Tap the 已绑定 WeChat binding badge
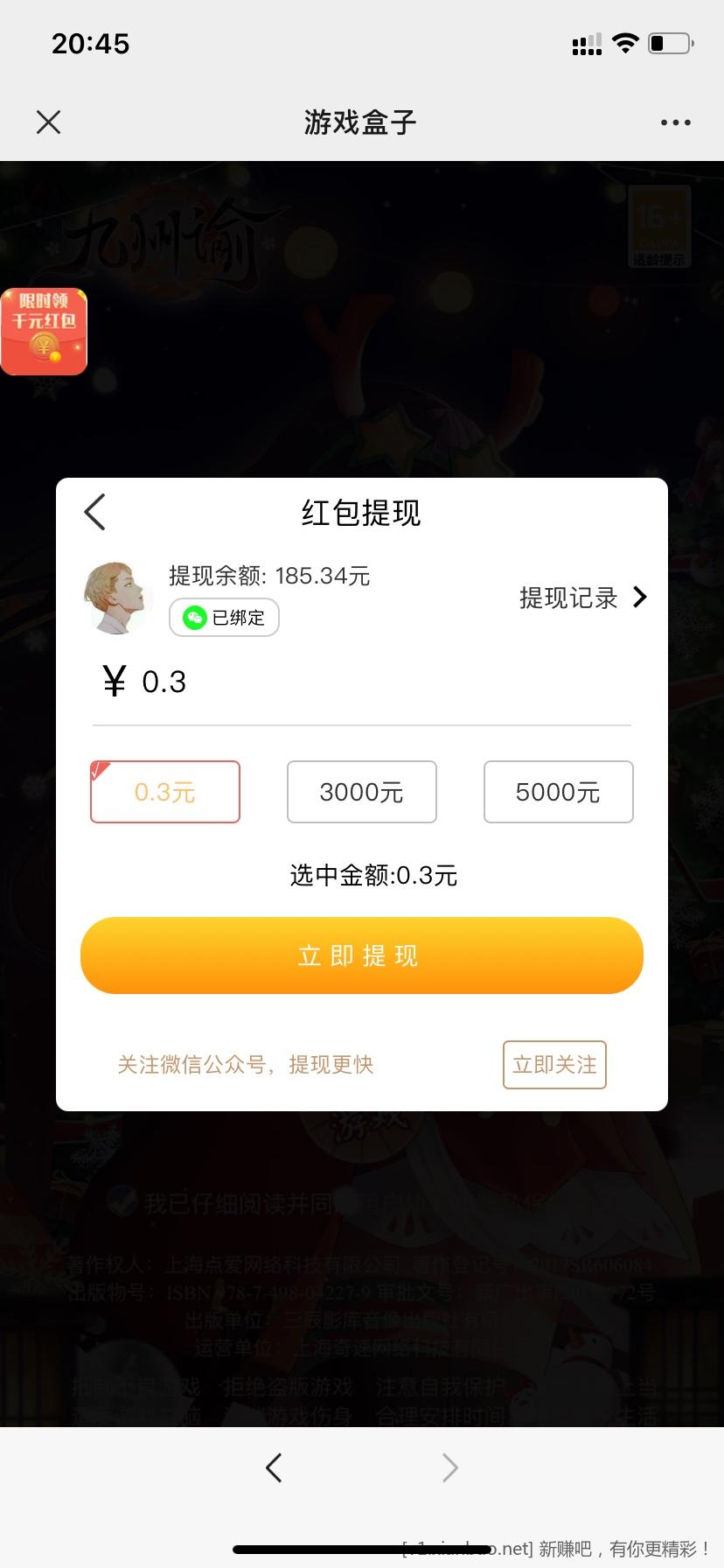724x1568 pixels. (224, 618)
